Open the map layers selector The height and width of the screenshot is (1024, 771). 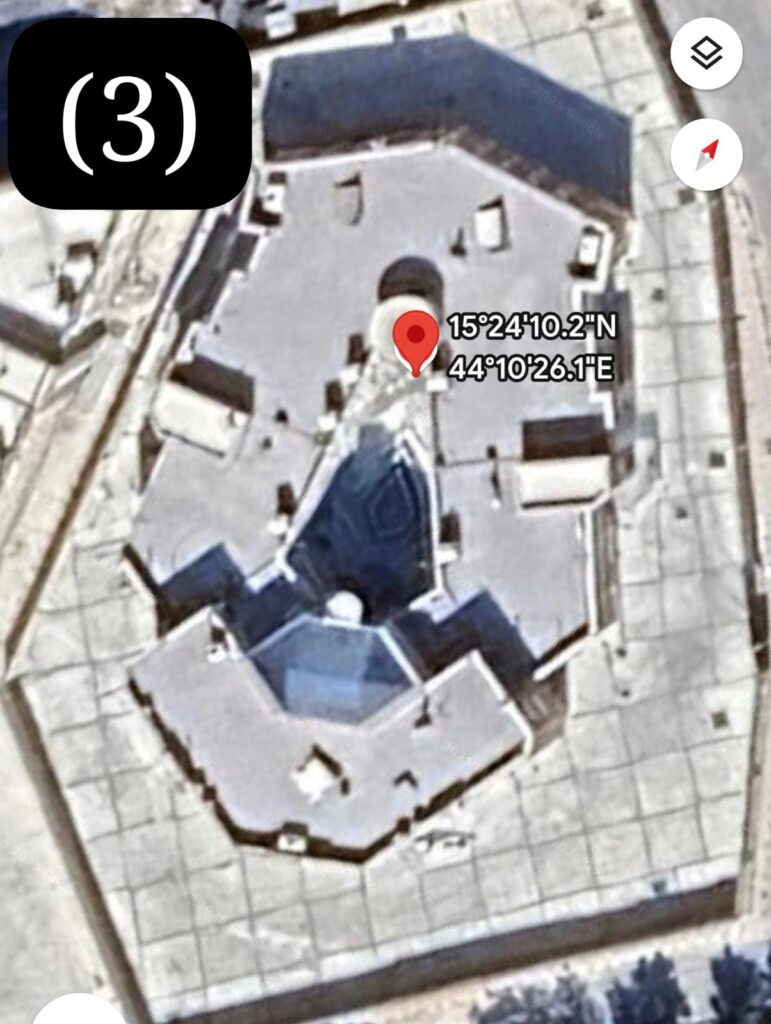tap(707, 54)
